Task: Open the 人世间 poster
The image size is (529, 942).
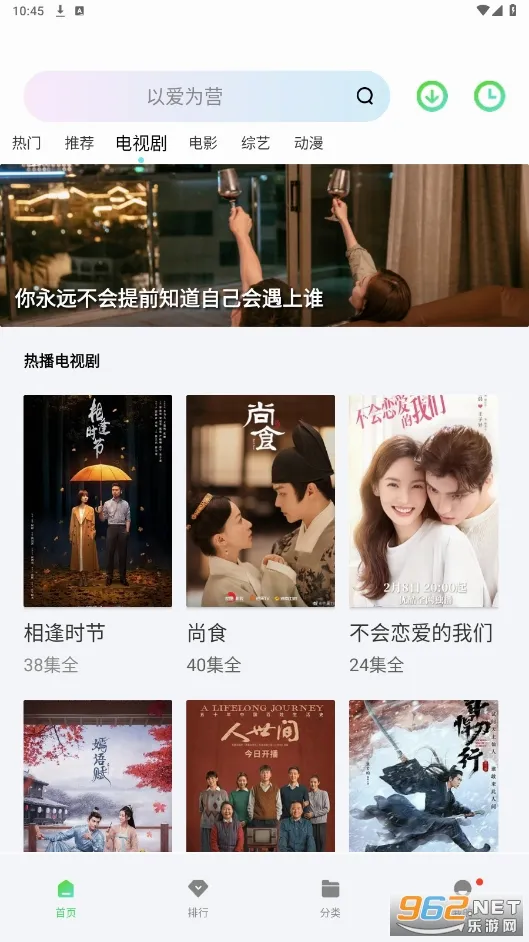Action: 261,776
